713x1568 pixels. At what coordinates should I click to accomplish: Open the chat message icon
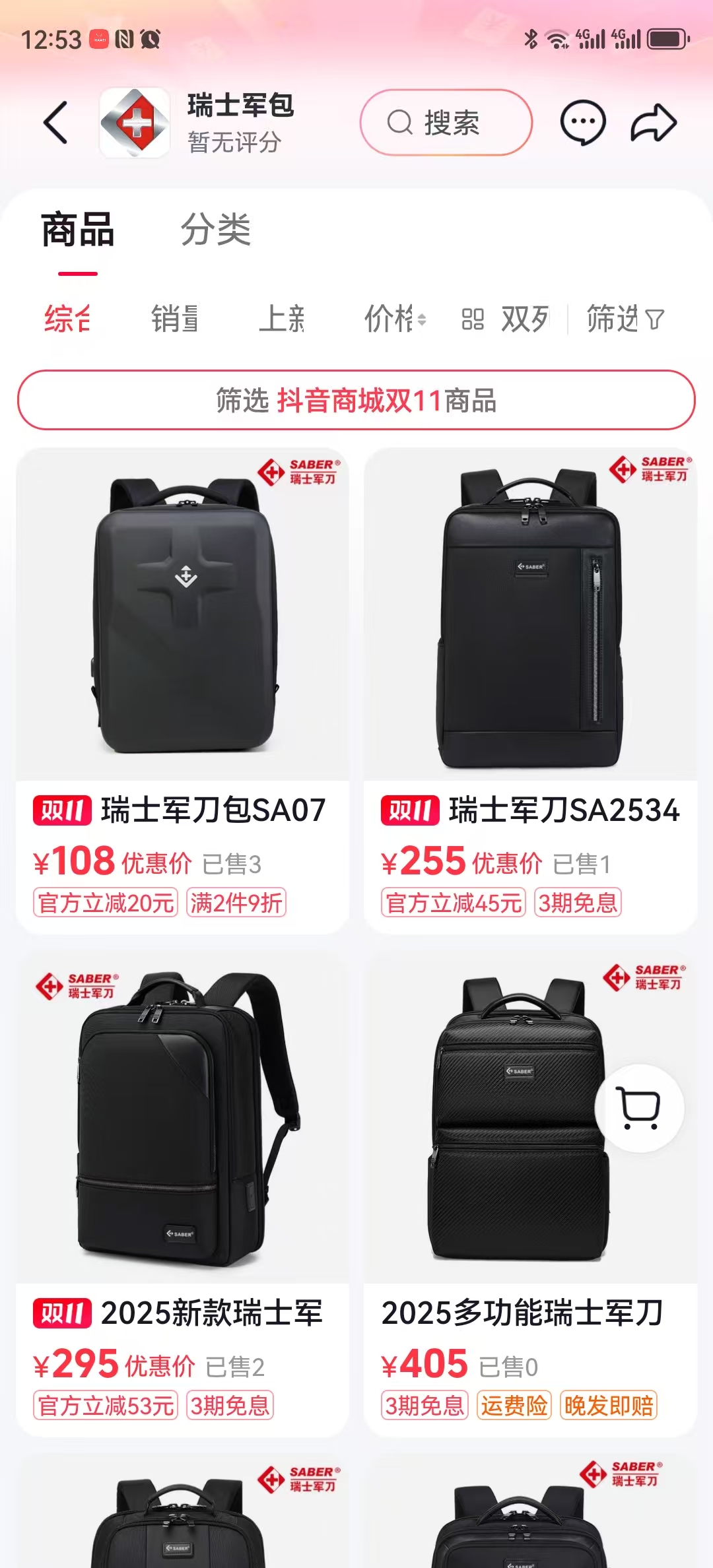[582, 123]
